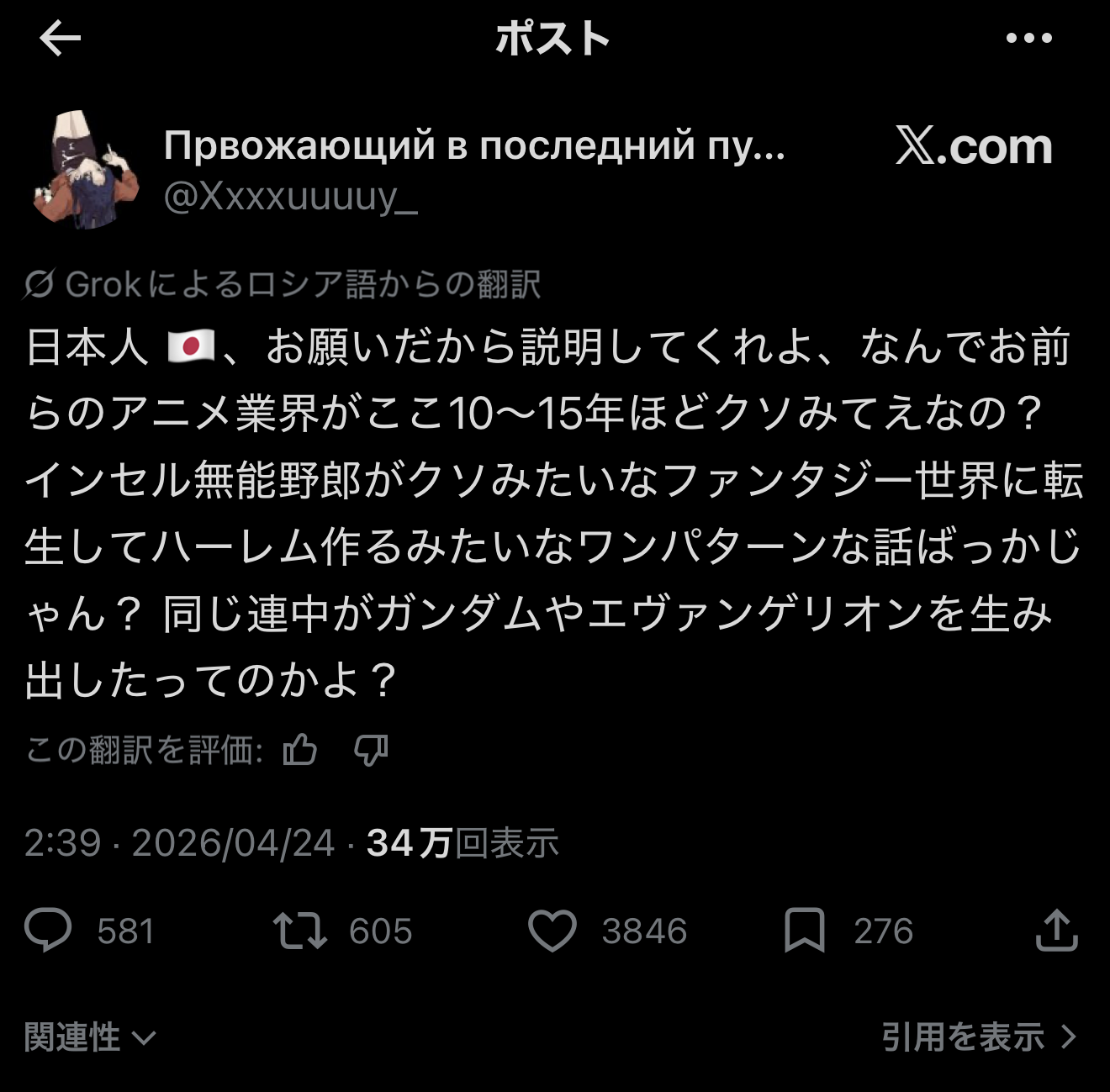Repost this post
The image size is (1110, 1092).
[x=300, y=931]
